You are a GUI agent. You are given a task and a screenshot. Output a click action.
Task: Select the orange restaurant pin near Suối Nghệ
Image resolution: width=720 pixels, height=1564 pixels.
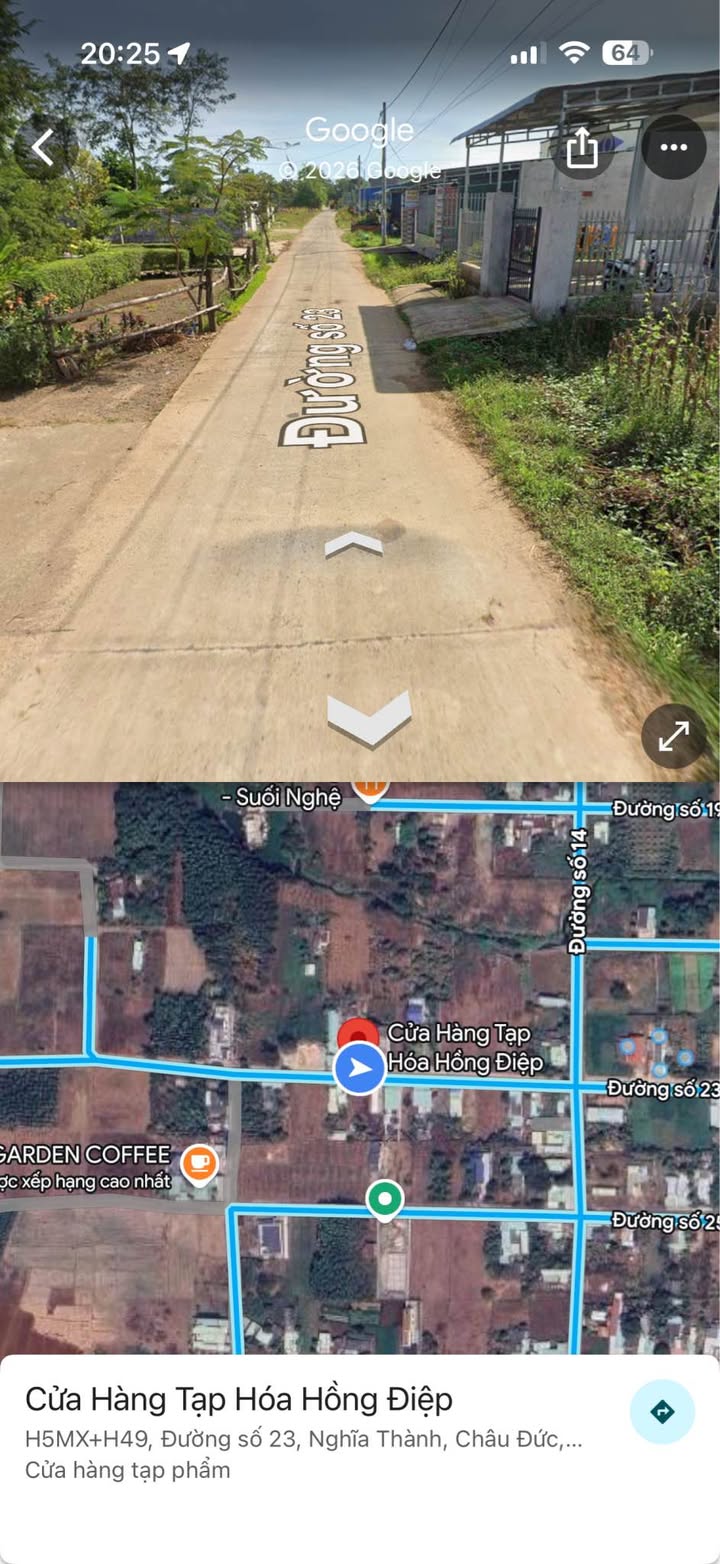pyautogui.click(x=370, y=788)
